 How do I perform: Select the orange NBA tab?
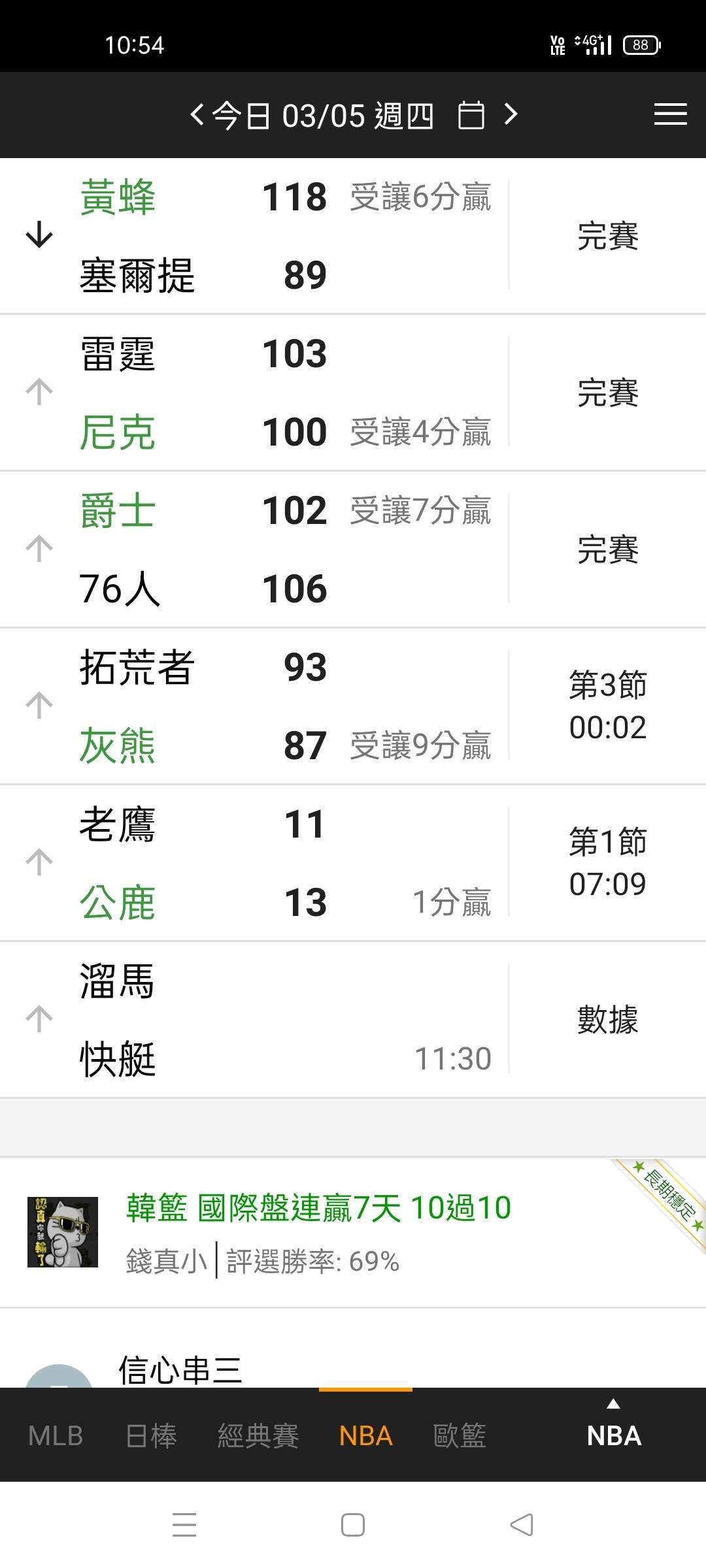tap(365, 1435)
